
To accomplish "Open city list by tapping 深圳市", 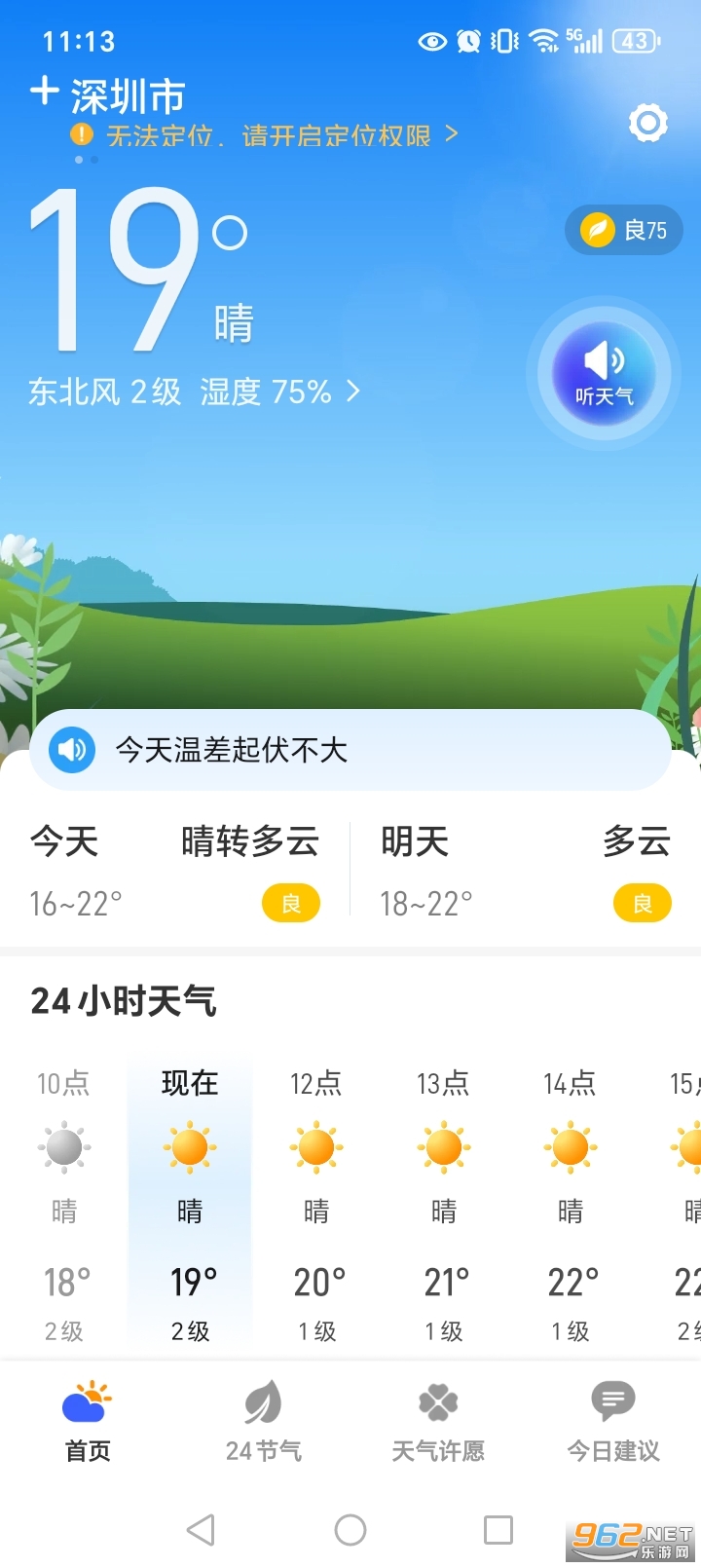I will 127,93.
